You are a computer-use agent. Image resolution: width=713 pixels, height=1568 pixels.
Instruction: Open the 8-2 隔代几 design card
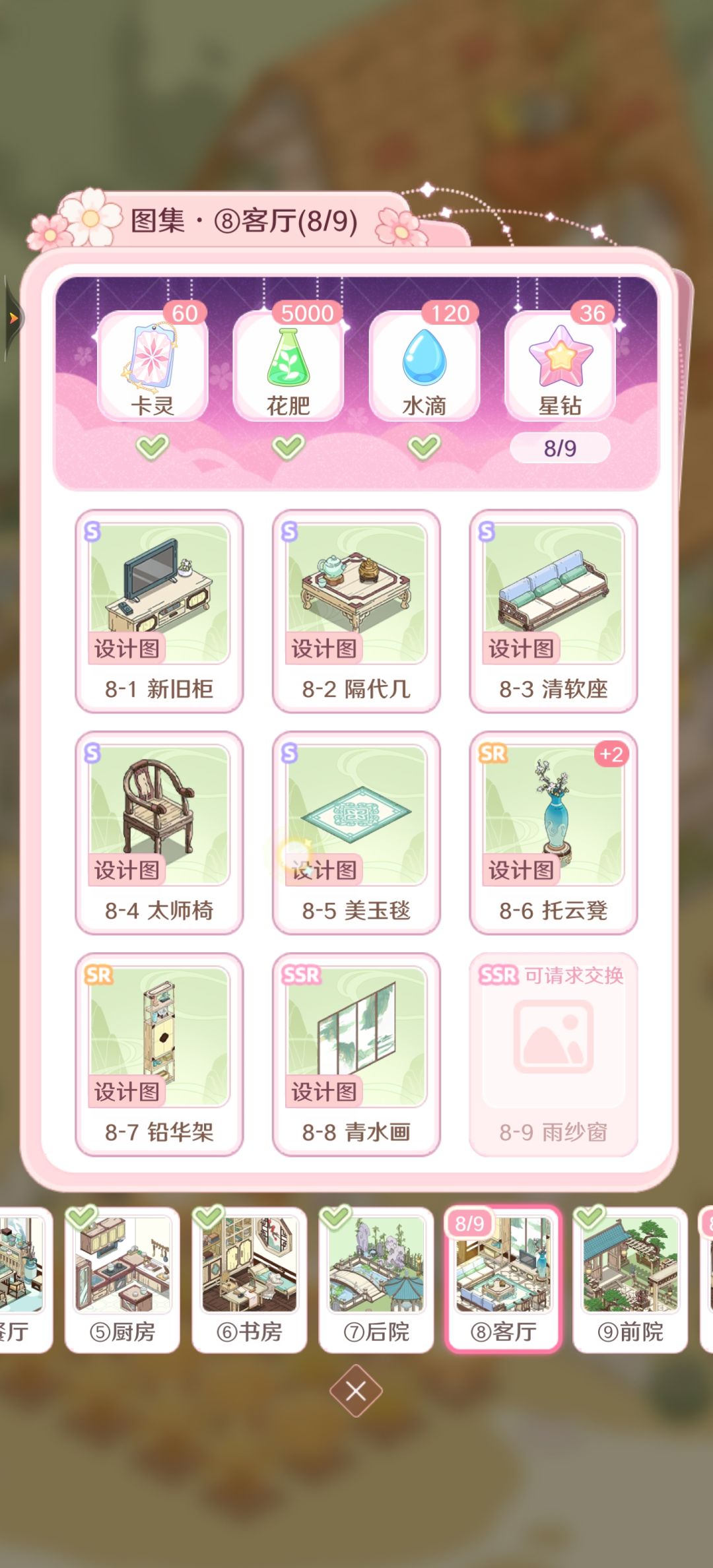pos(356,611)
